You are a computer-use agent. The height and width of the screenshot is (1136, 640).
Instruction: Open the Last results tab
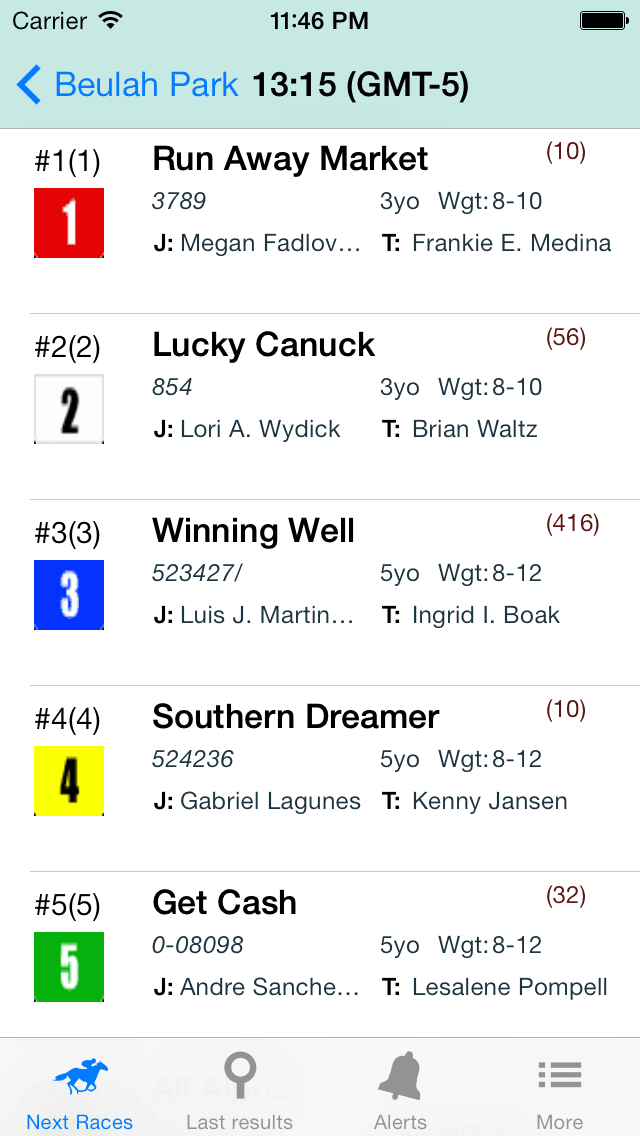click(240, 1092)
